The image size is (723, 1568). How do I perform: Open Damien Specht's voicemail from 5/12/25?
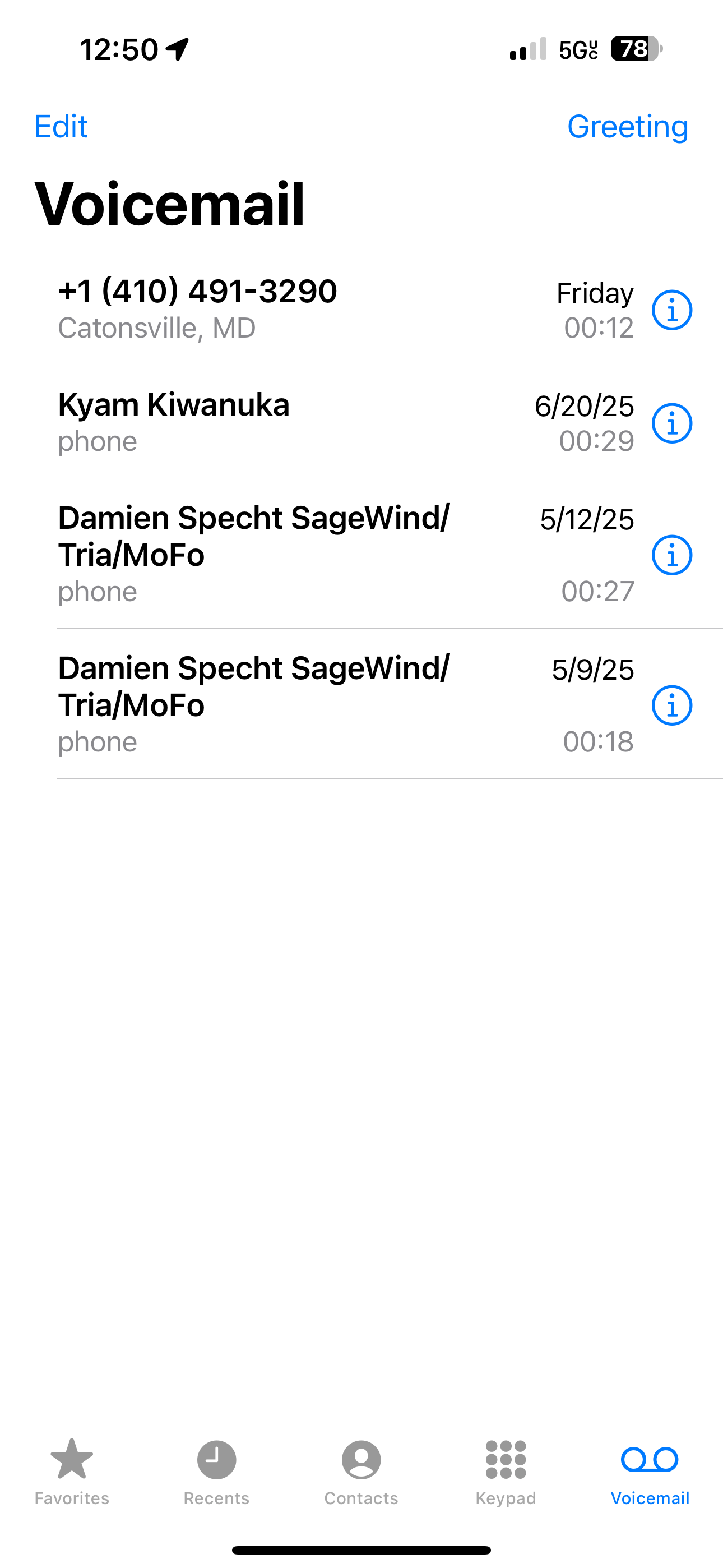point(346,554)
